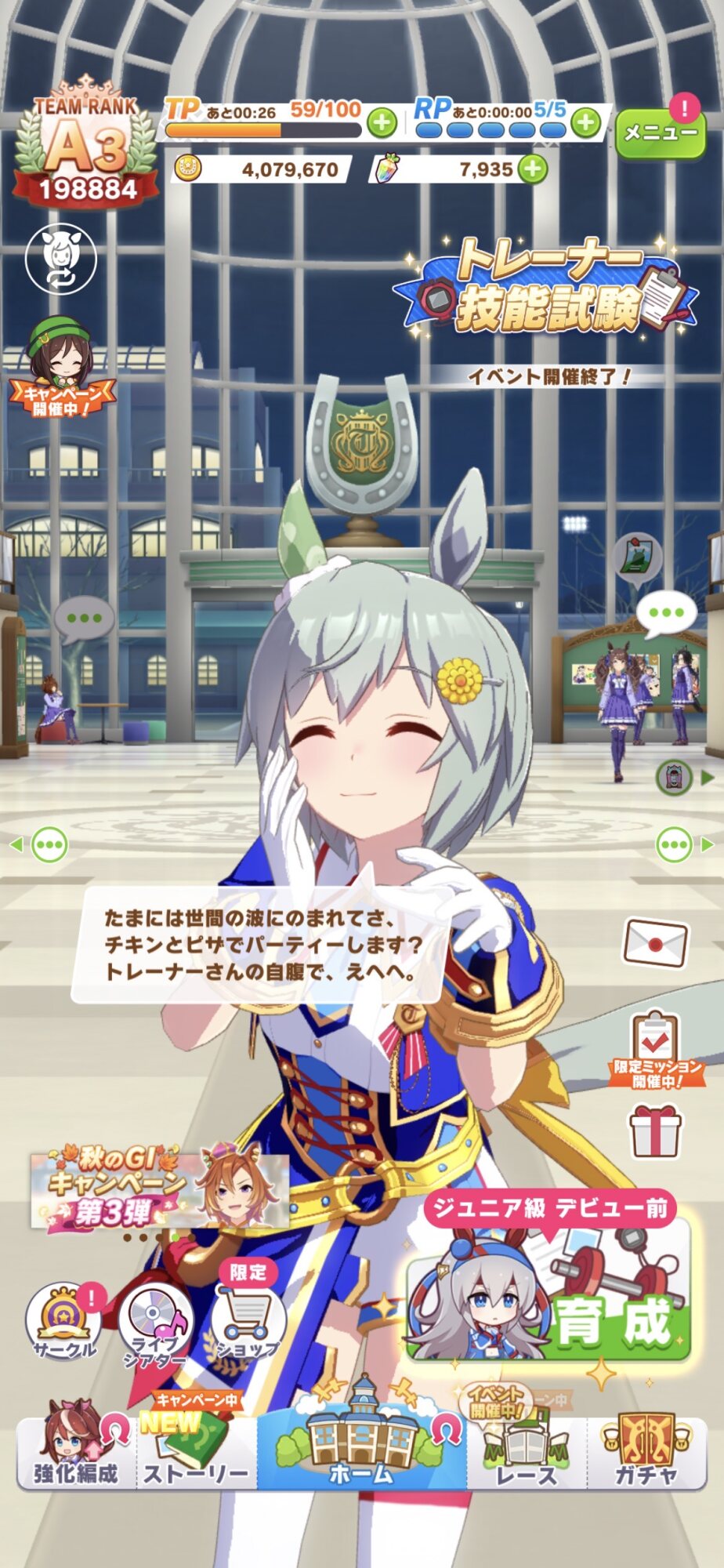Open the 秋のGIキャンペーン第3弾 banner
The width and height of the screenshot is (724, 1568).
point(159,1188)
